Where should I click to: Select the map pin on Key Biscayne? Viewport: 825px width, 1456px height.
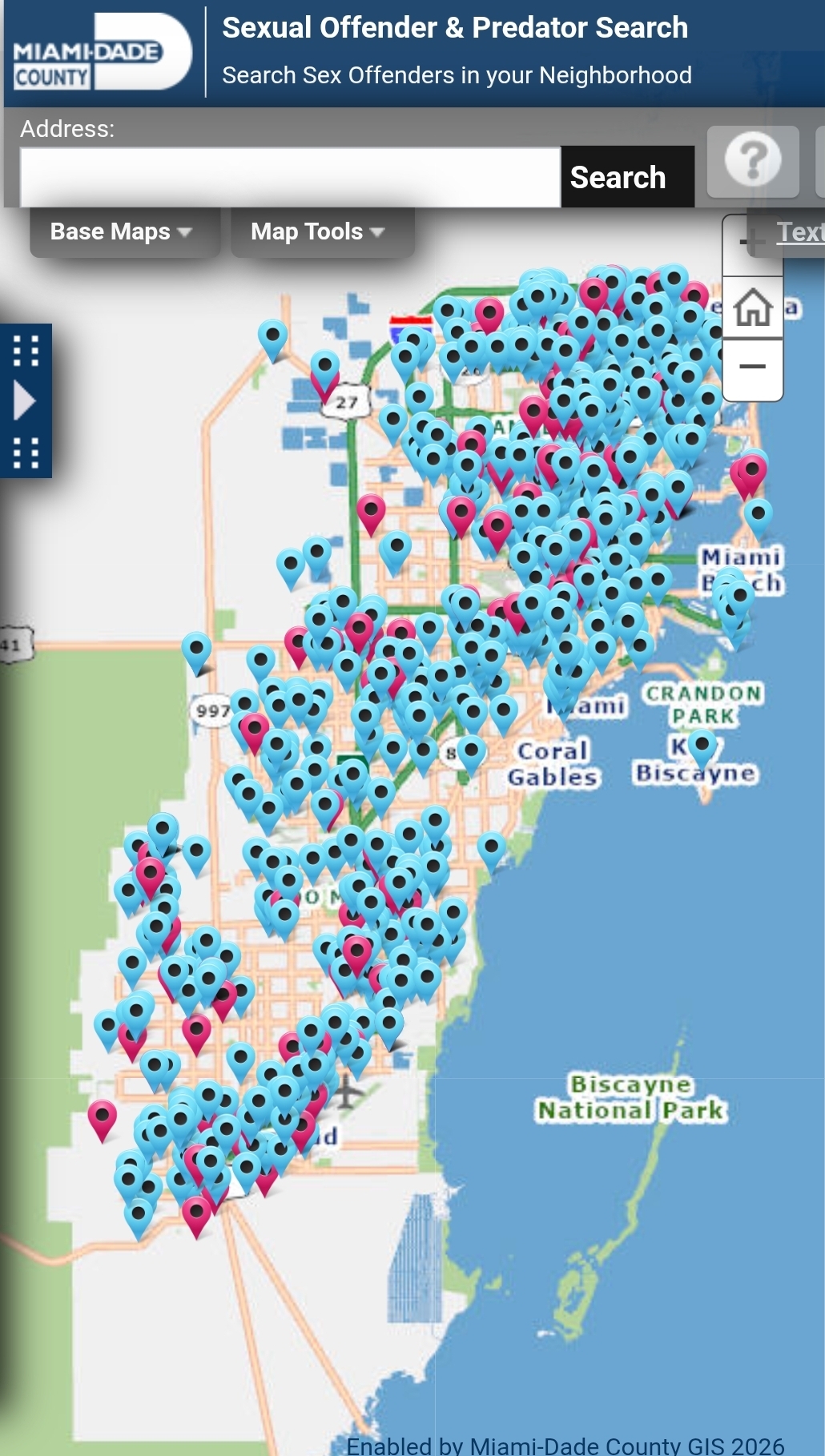pyautogui.click(x=702, y=749)
